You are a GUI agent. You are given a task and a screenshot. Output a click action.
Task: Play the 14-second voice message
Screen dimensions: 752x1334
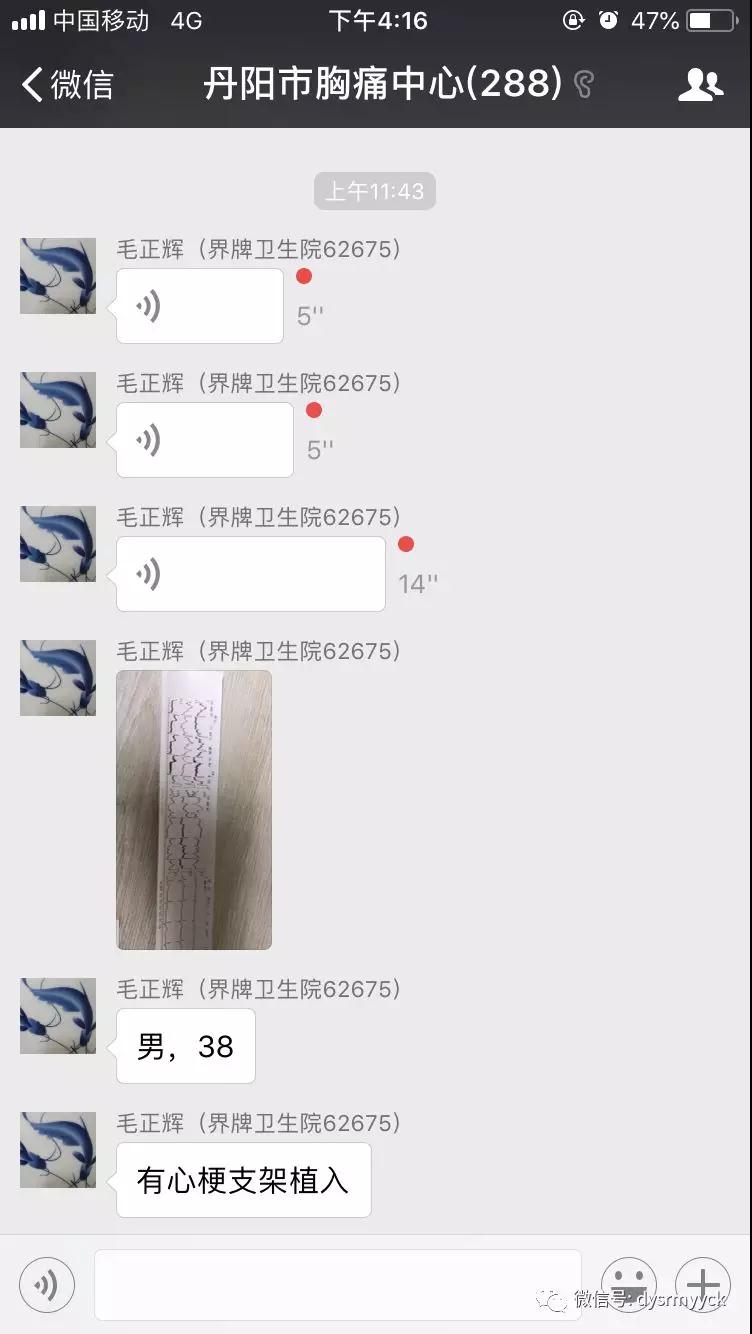pyautogui.click(x=250, y=574)
